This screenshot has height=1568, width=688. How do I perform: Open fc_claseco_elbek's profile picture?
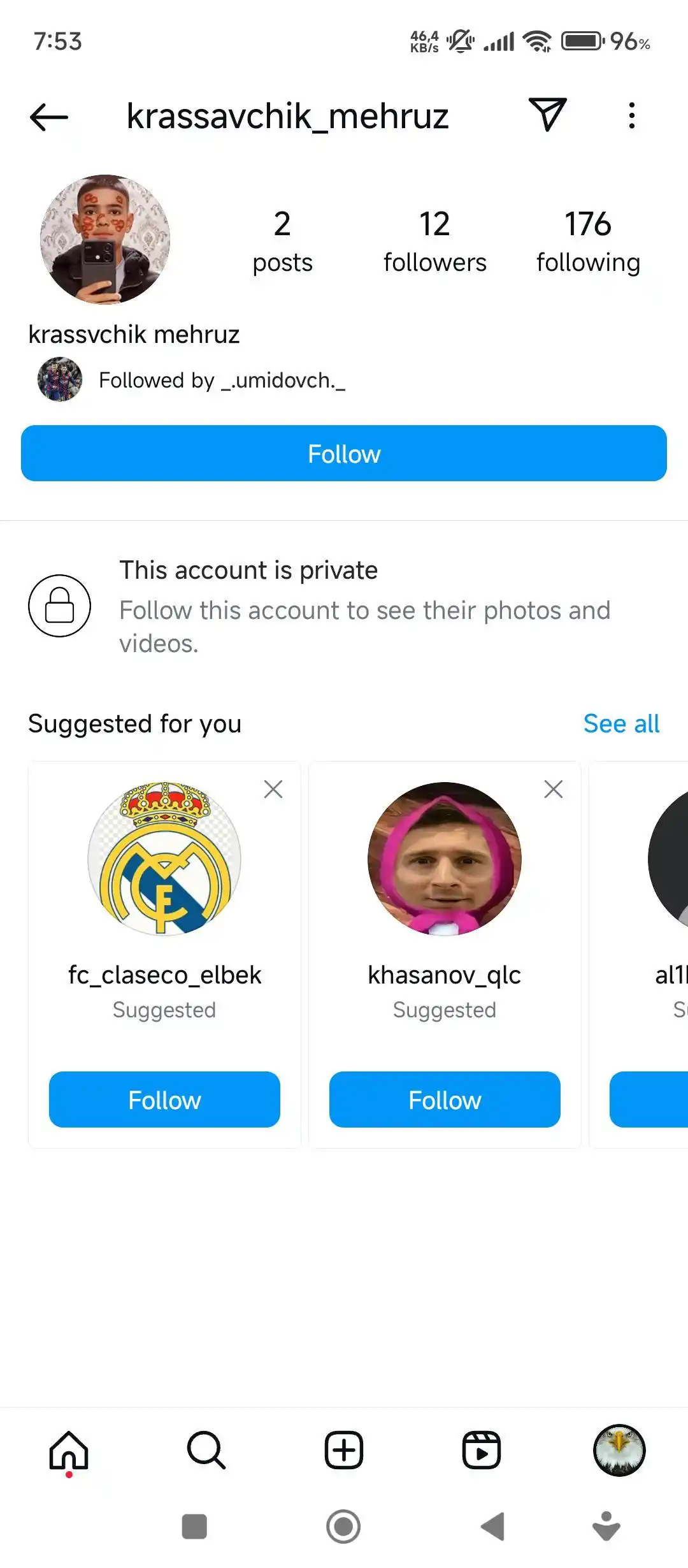click(164, 859)
